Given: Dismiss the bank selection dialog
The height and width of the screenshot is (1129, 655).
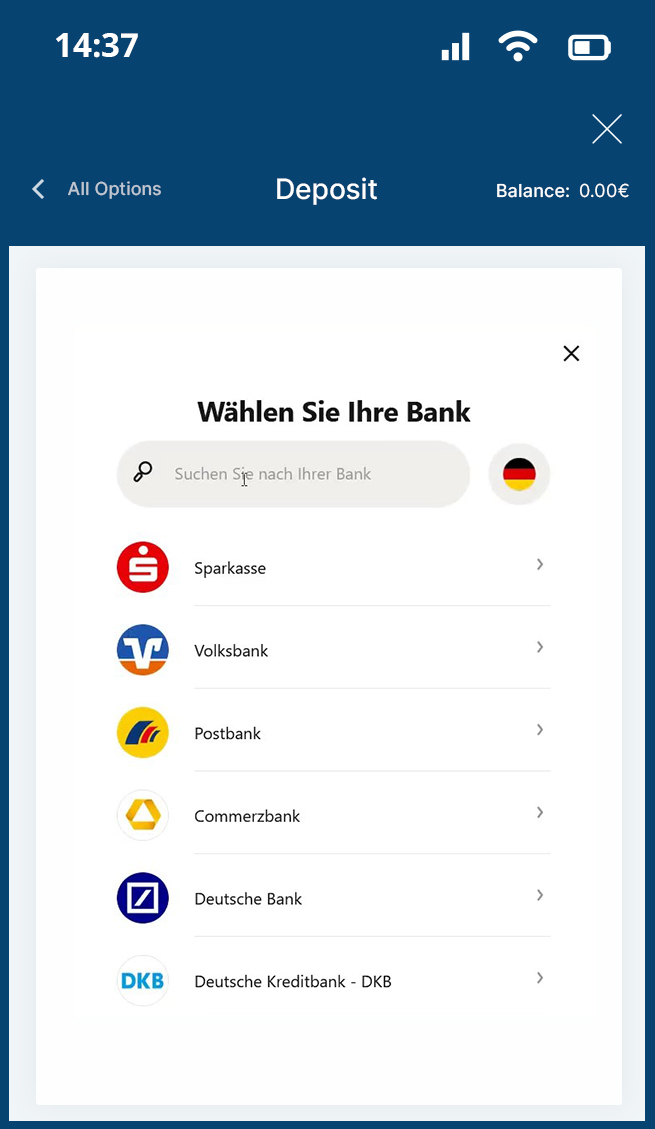Looking at the screenshot, I should [571, 353].
